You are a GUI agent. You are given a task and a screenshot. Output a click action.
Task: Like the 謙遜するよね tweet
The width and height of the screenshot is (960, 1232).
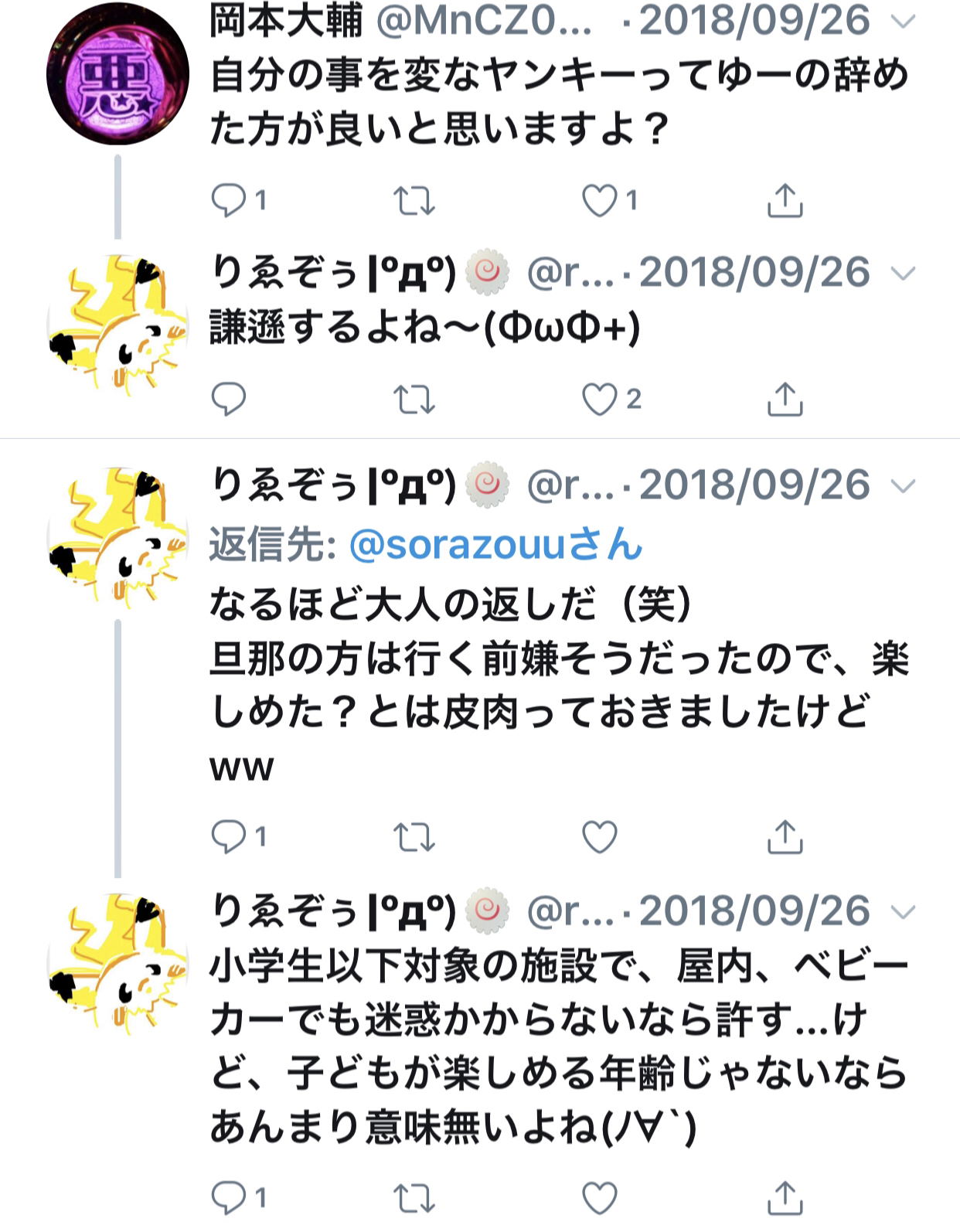tap(600, 400)
